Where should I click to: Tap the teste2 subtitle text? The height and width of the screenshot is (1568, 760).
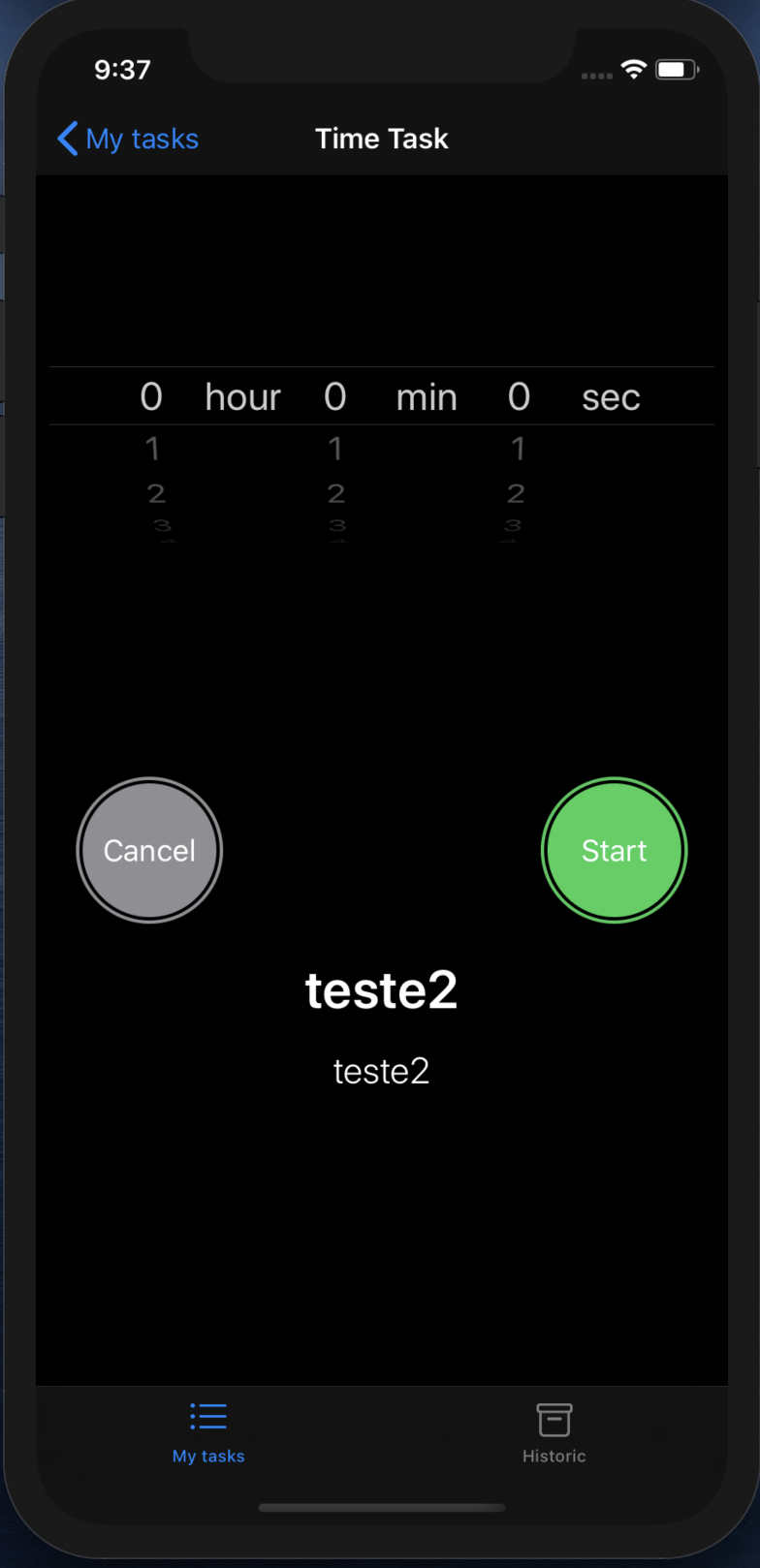[x=381, y=1071]
